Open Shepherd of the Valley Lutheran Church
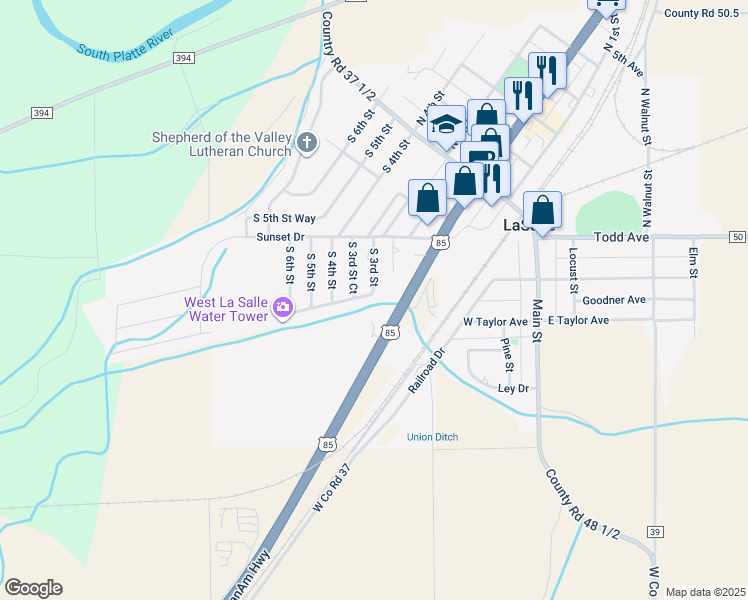 [x=306, y=144]
